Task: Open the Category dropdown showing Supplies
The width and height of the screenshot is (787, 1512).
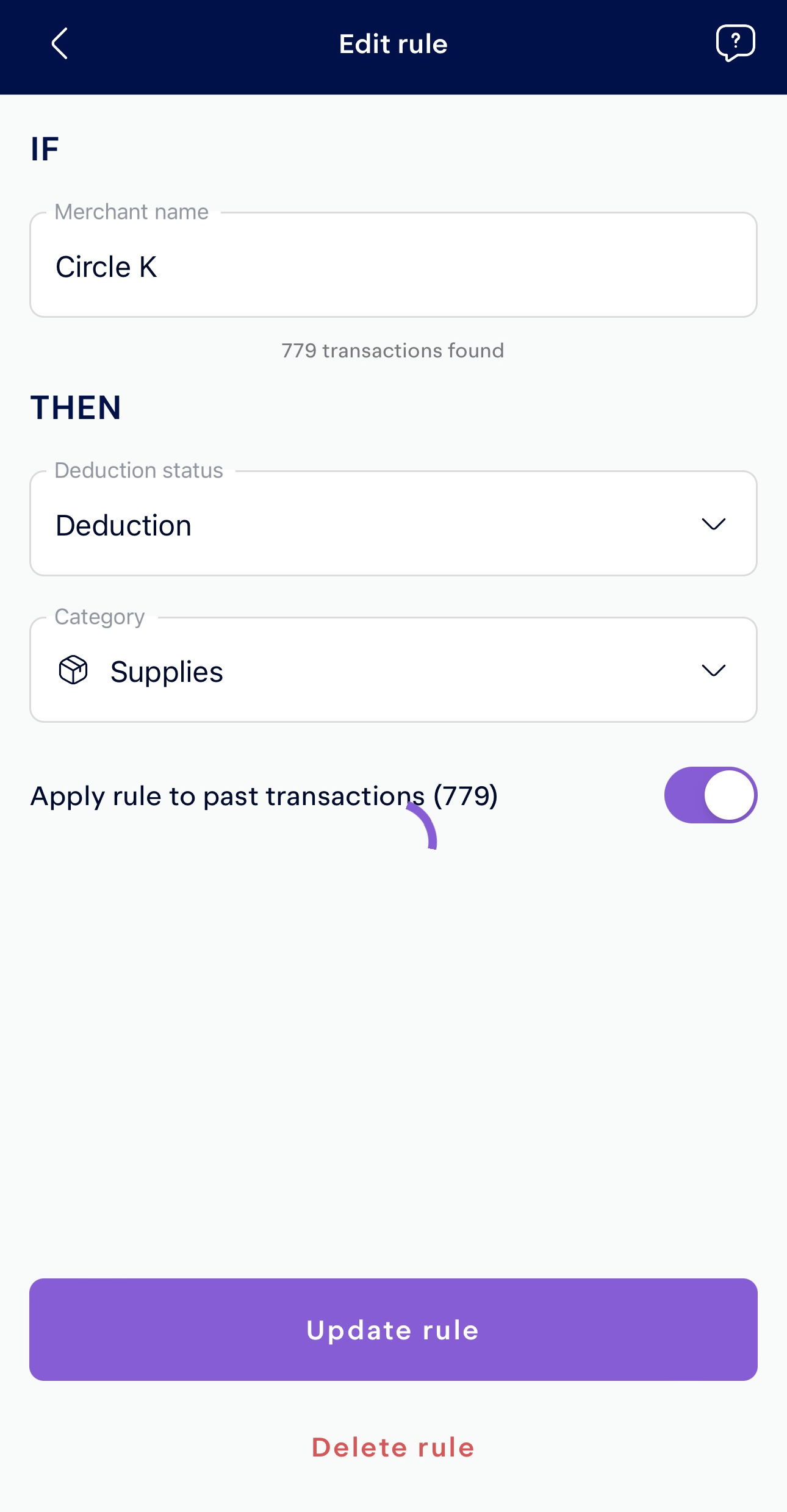Action: 393,670
